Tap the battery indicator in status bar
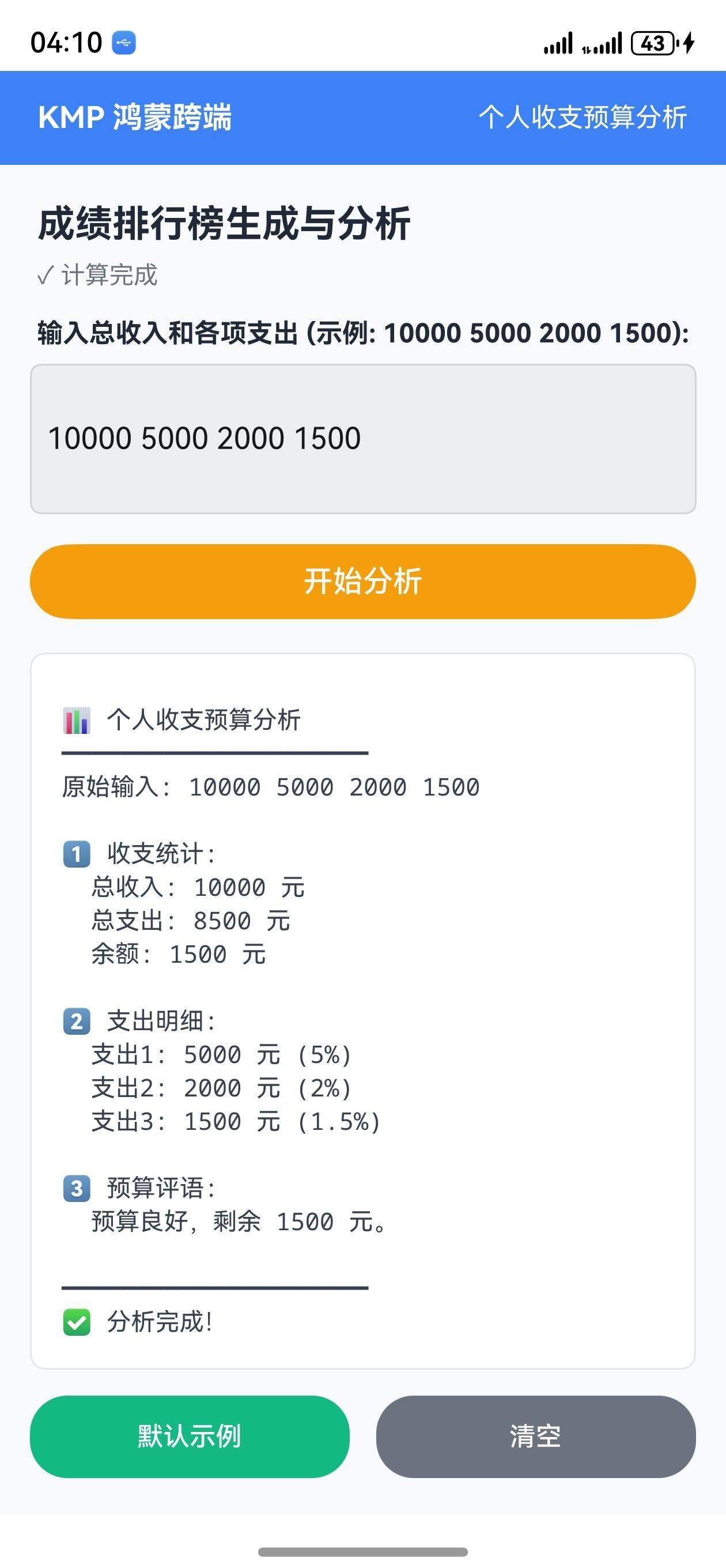Screen dimensions: 726x1568 (x=652, y=42)
